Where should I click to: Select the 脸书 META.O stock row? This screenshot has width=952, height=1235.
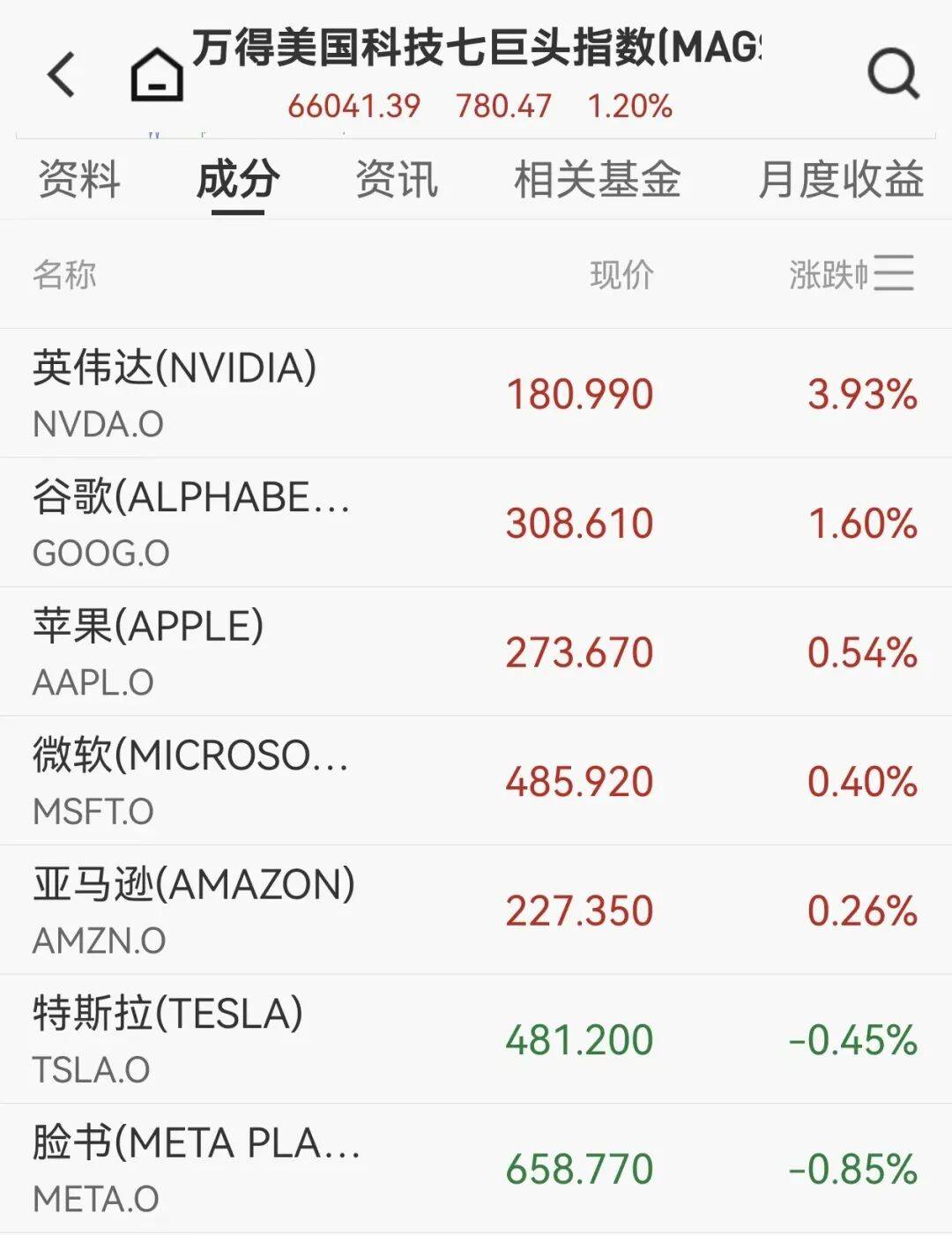476,1169
